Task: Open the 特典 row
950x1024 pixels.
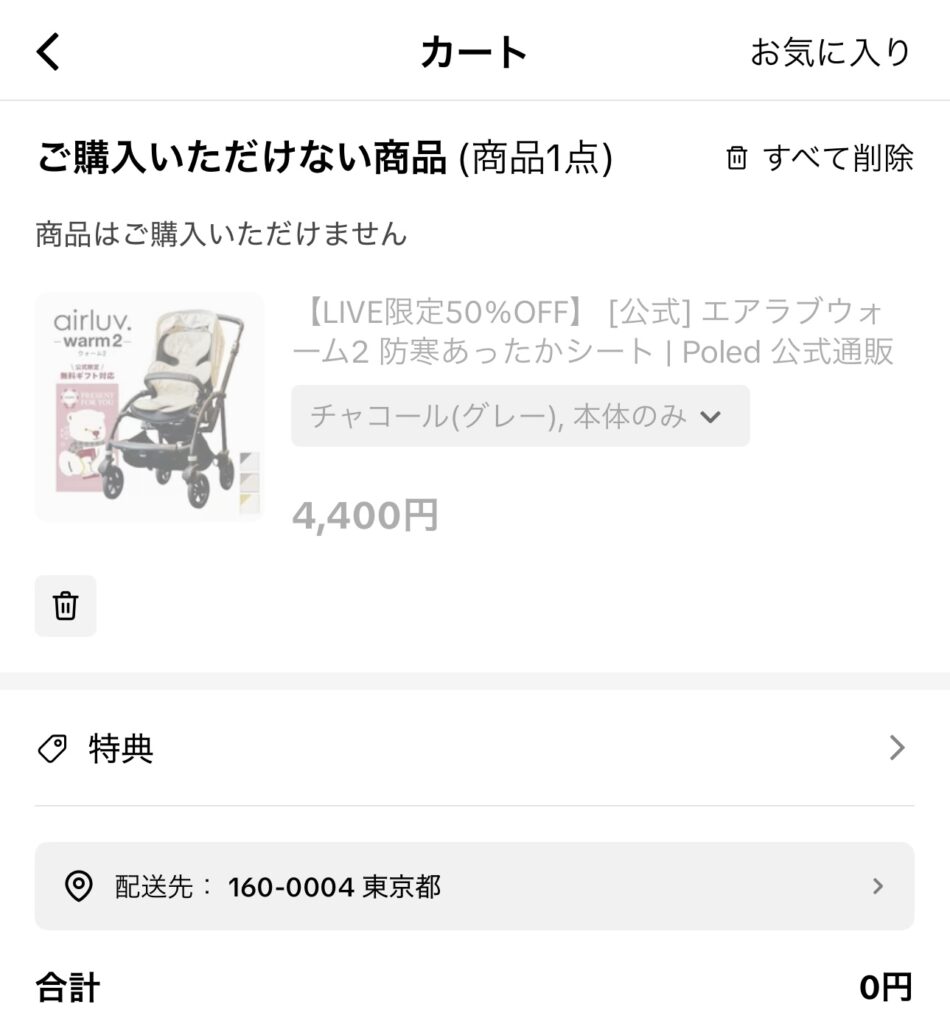Action: 474,748
